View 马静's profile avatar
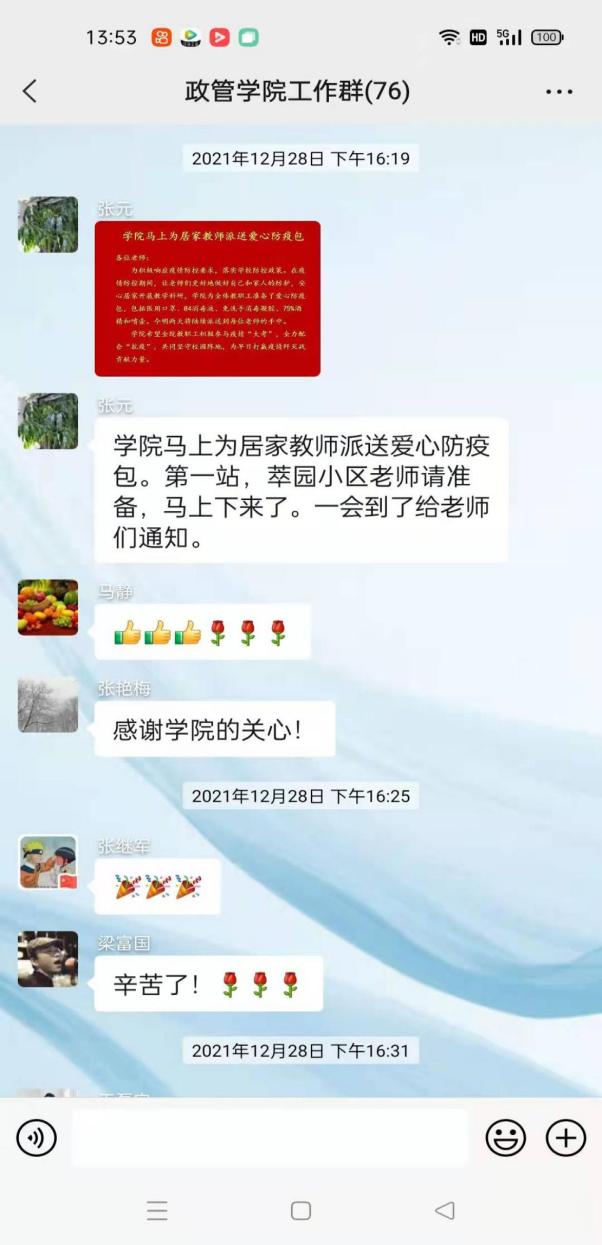The image size is (602, 1245). click(48, 607)
